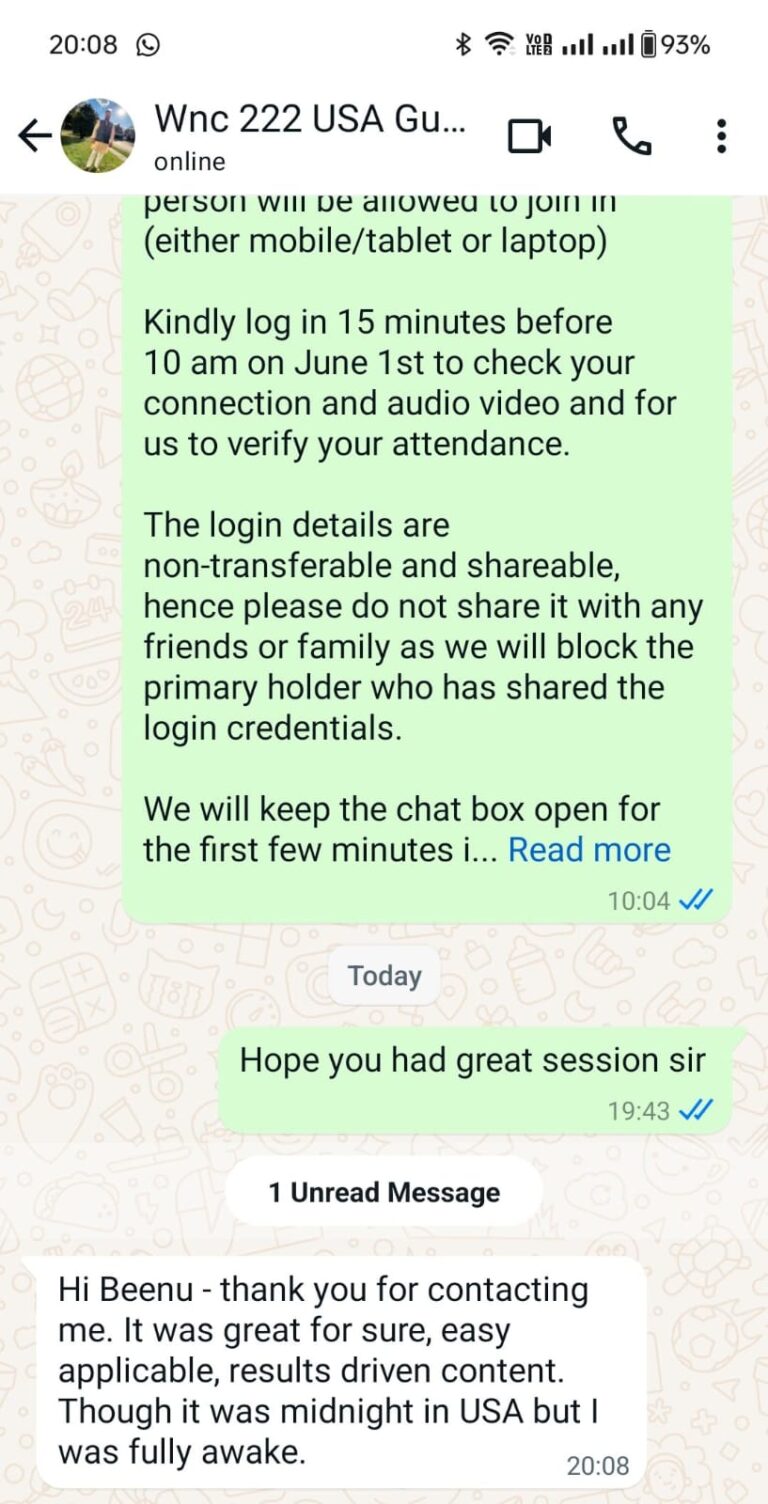Go back to the chats list
Screen dimensions: 768x1504
pyautogui.click(x=34, y=135)
